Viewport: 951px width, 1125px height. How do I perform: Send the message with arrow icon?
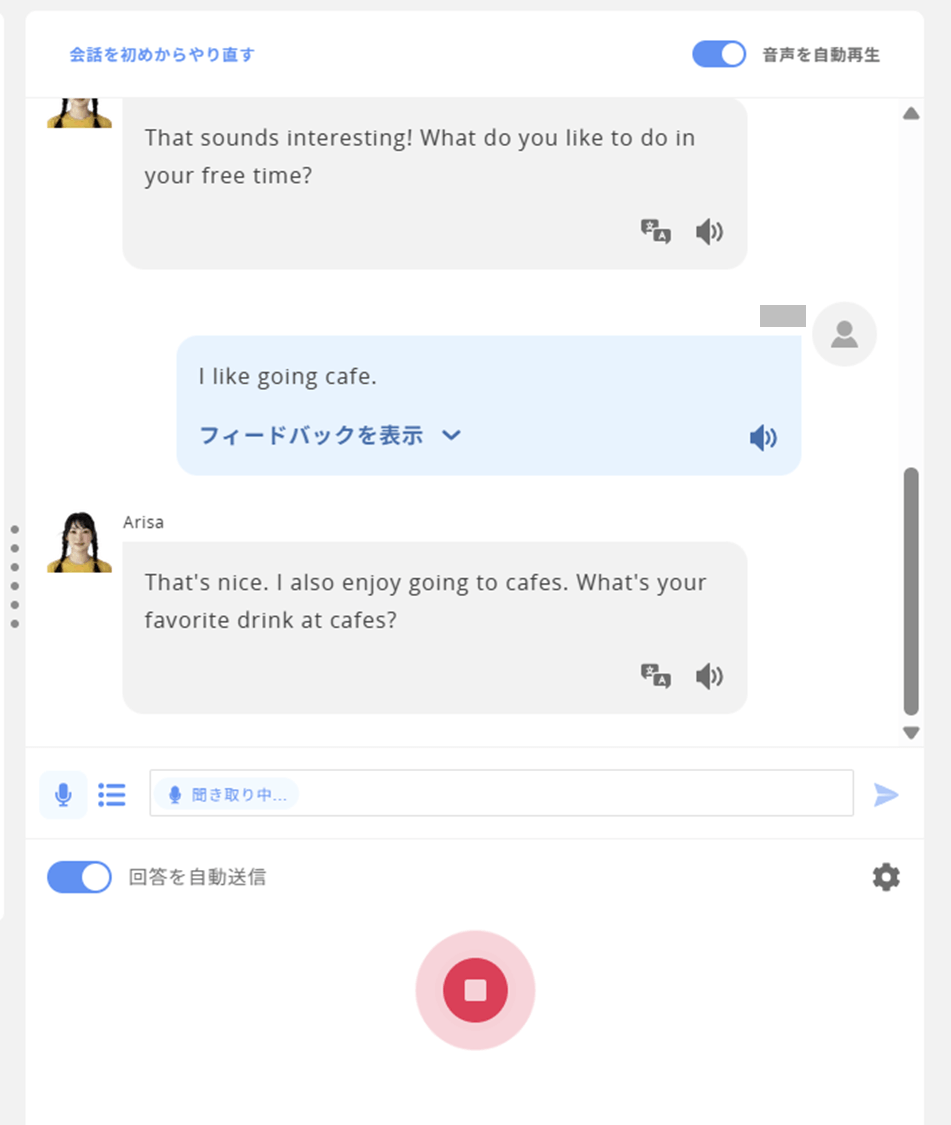click(886, 795)
